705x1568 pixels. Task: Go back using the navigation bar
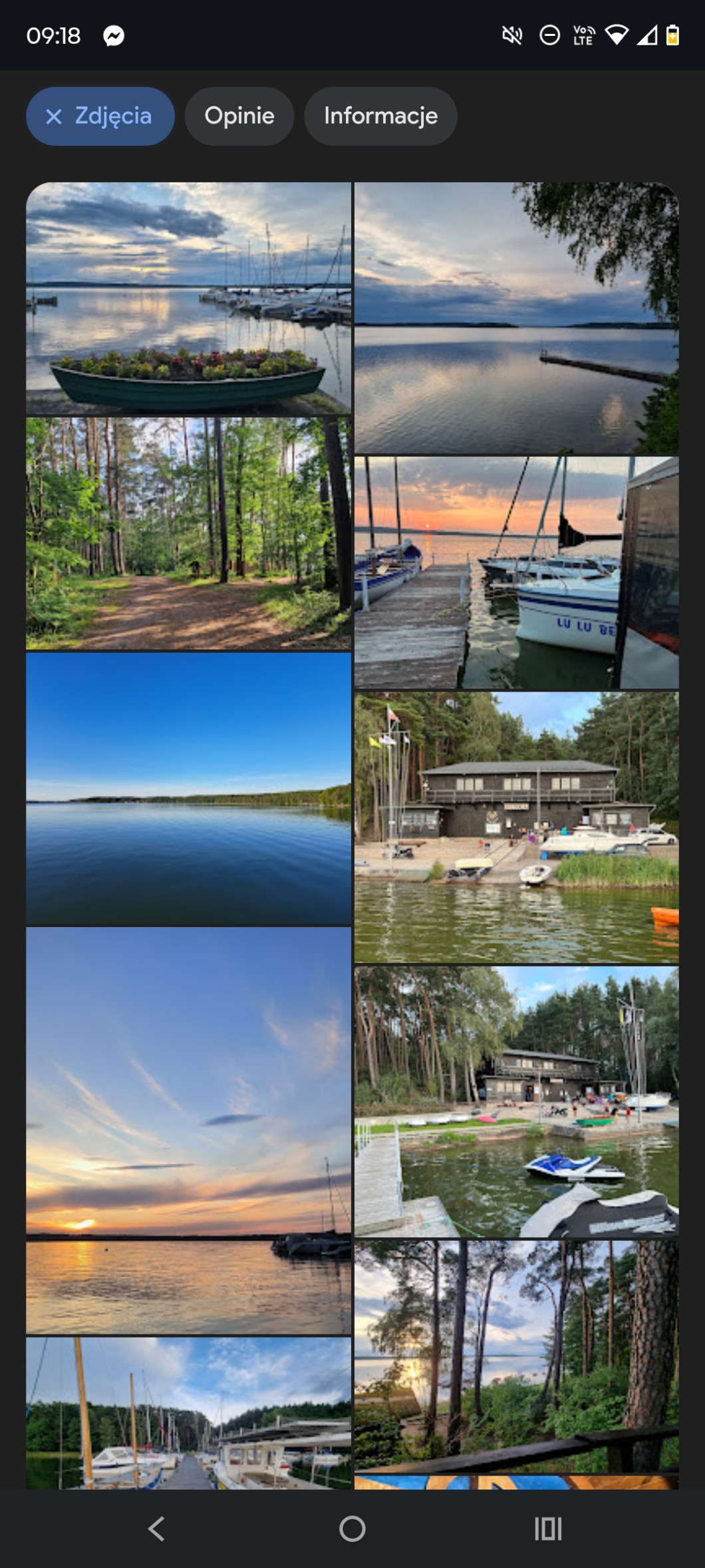pos(156,1529)
